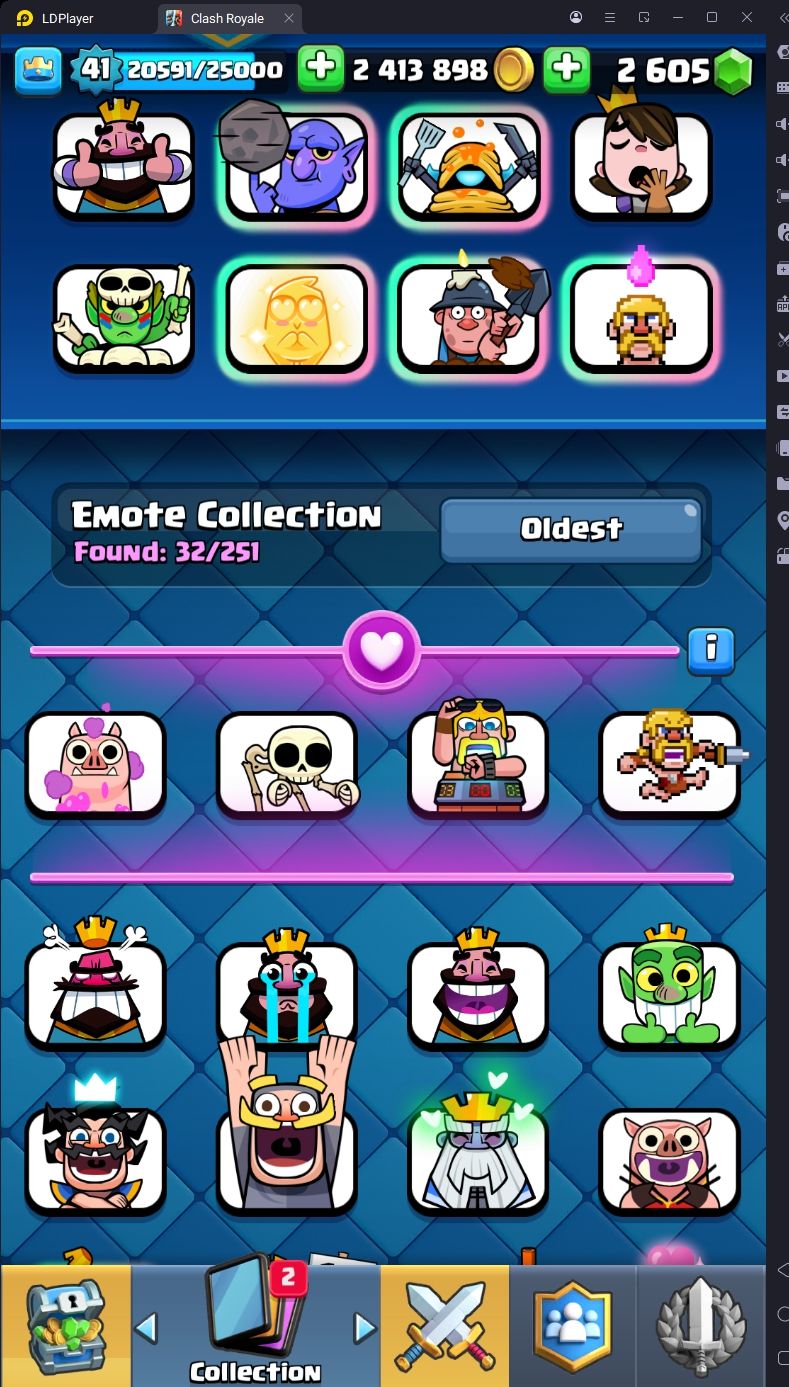Pick the crying King emote
This screenshot has height=1387, width=789.
tap(287, 995)
